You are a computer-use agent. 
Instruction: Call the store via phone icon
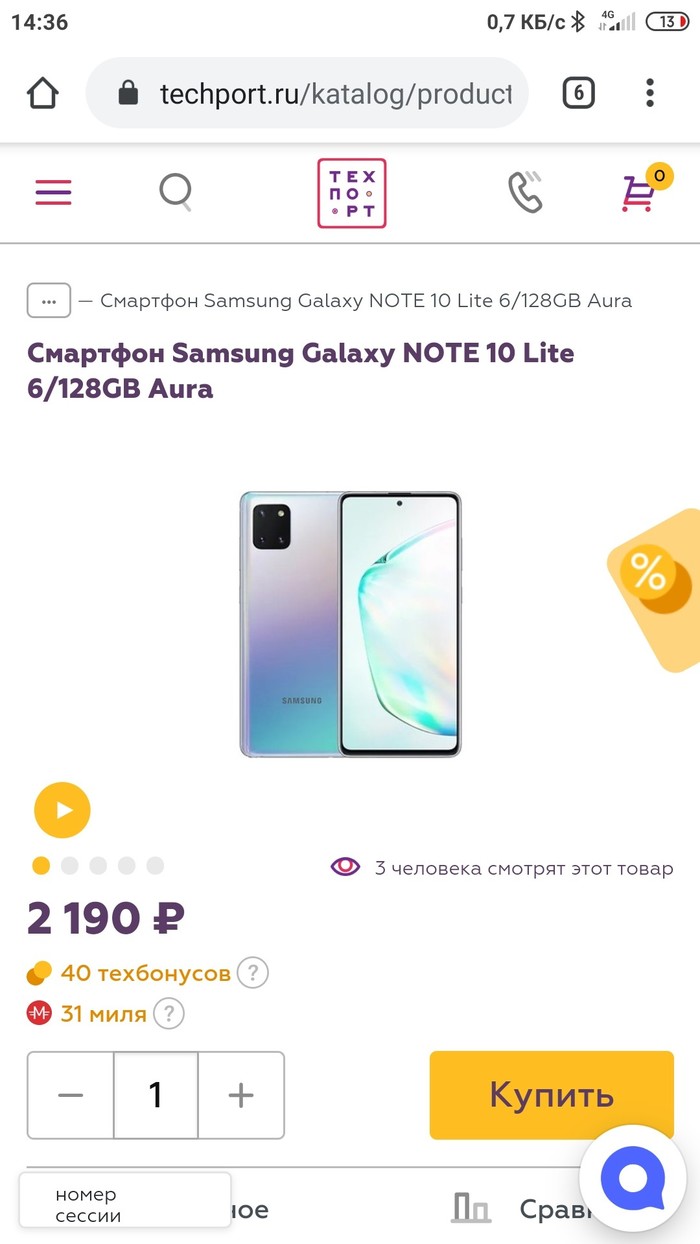[525, 192]
